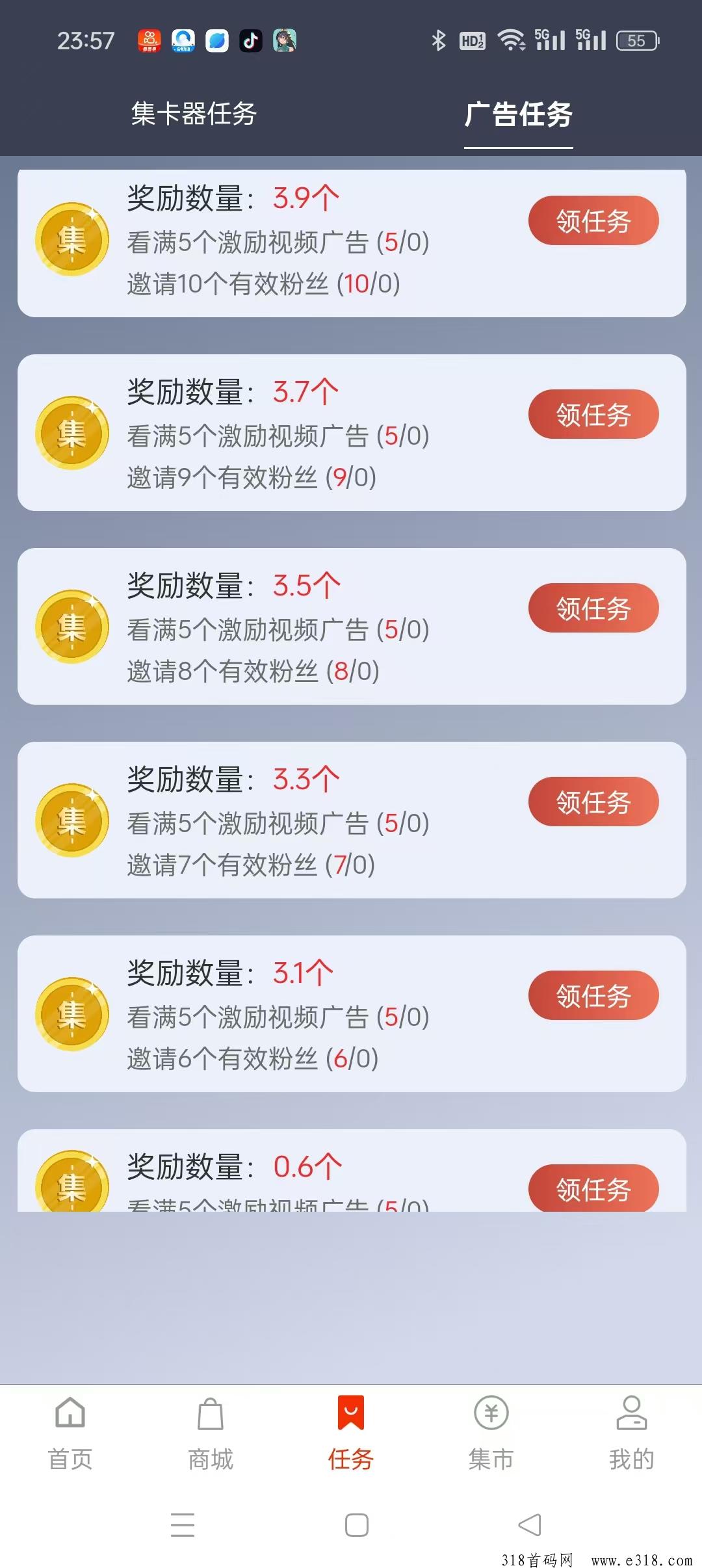
Task: Switch to the 集卡器任务 tab
Action: [194, 114]
